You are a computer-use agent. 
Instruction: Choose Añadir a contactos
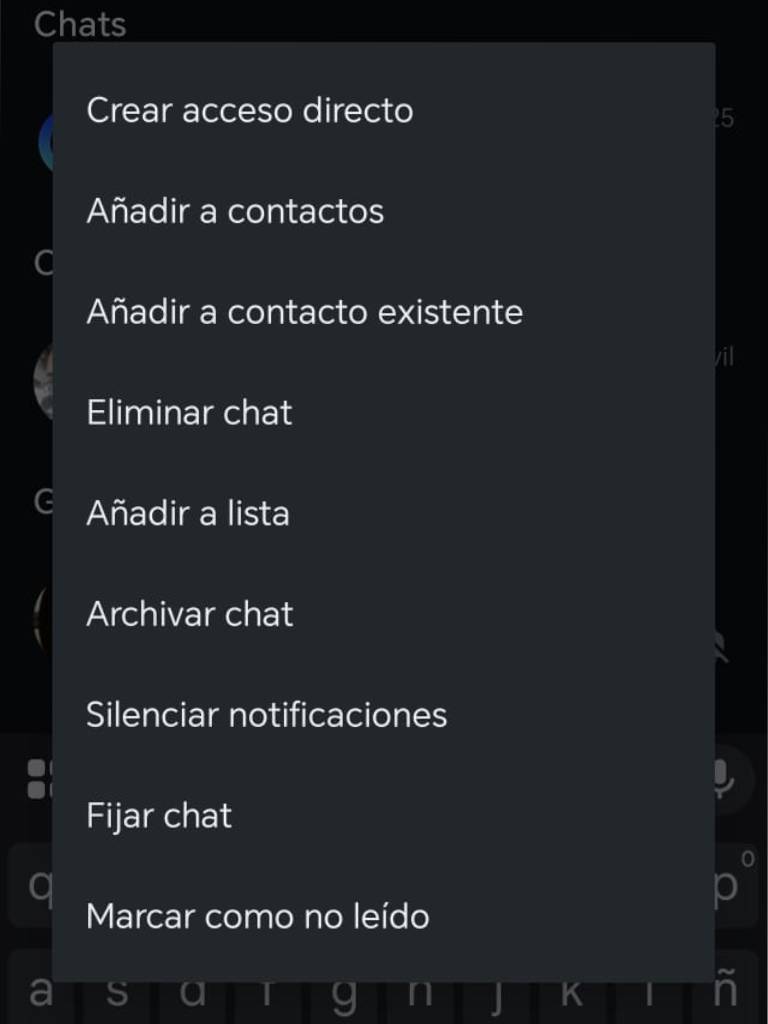point(235,212)
